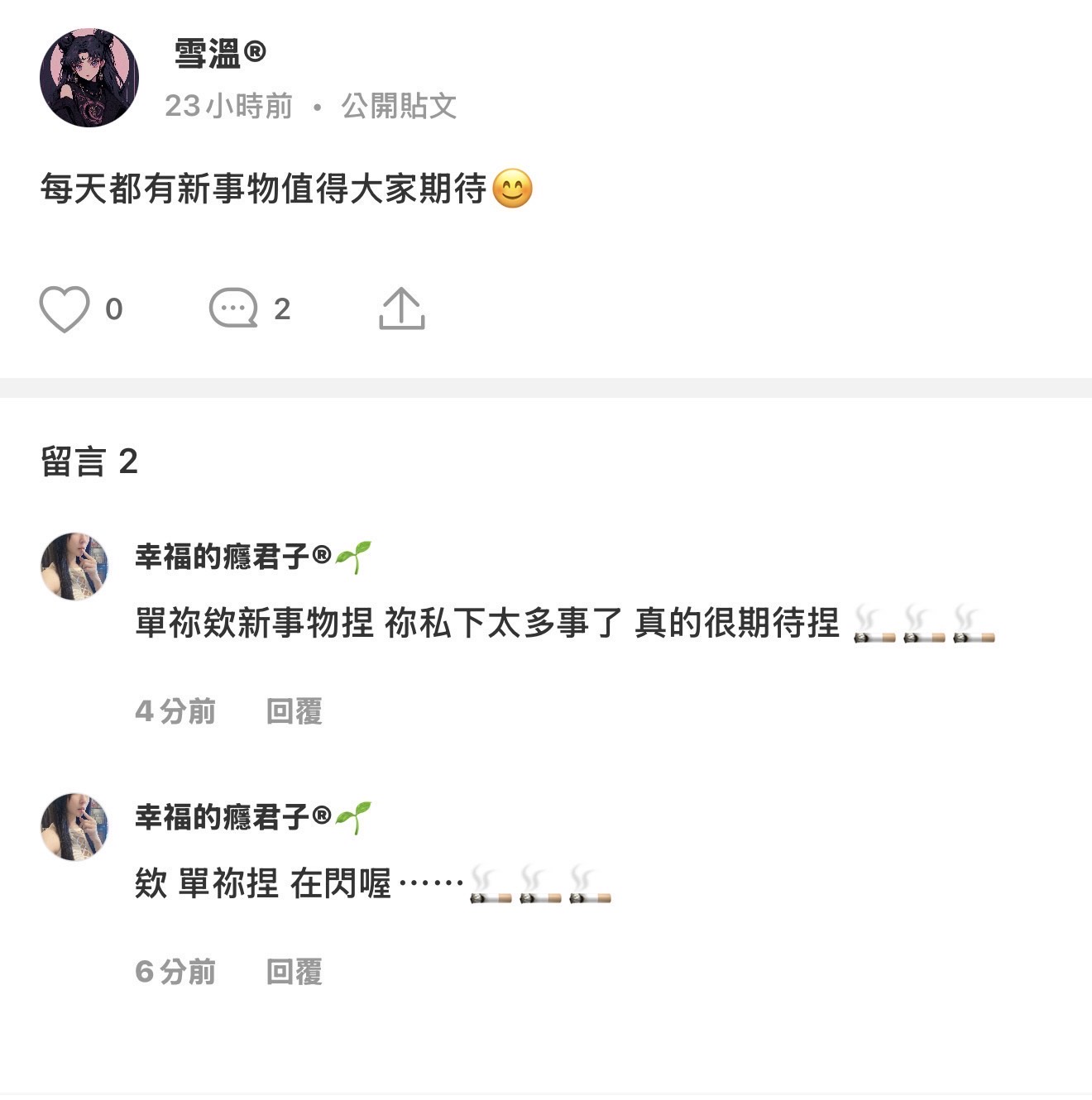Open comments on 雪溫's post
This screenshot has width=1092, height=1100.
point(233,308)
